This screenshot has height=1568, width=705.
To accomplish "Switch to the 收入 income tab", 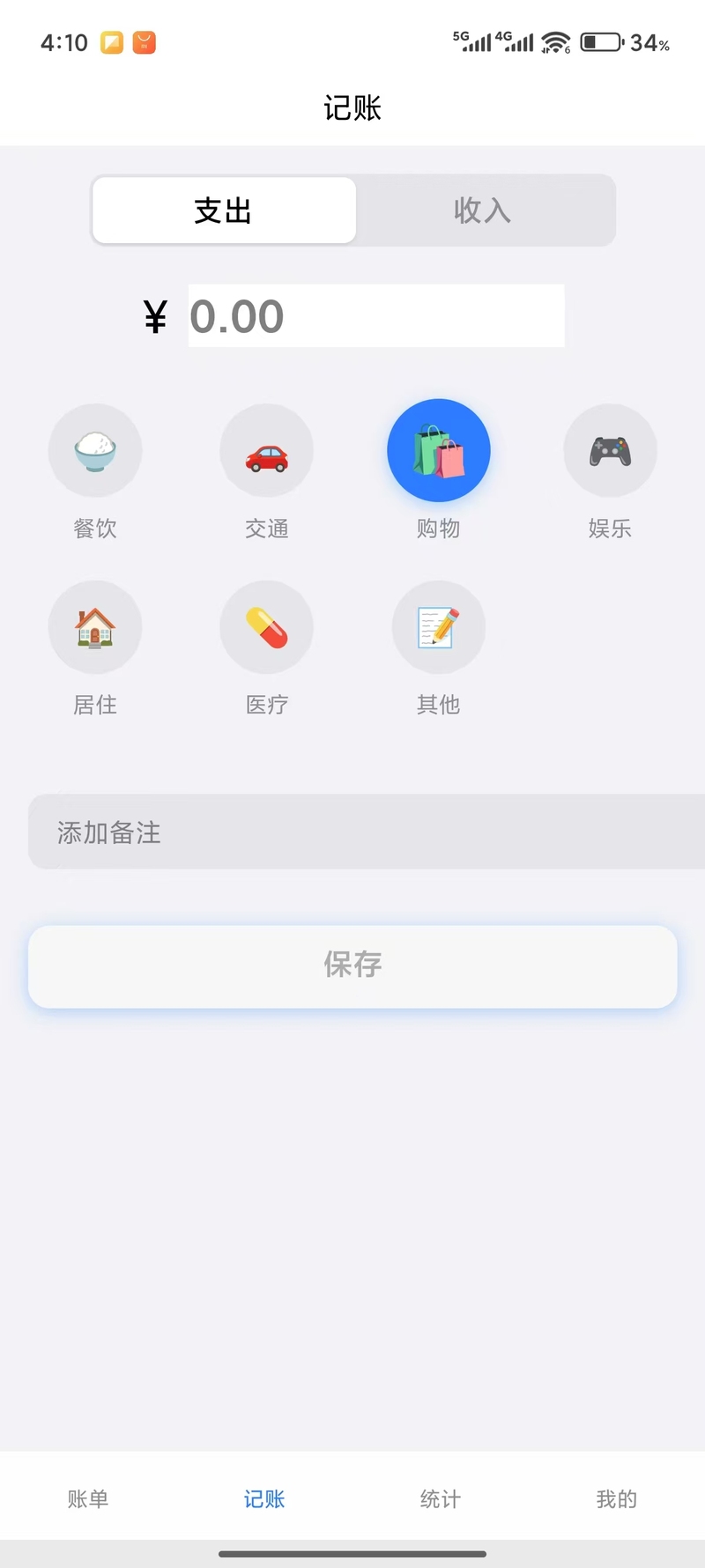I will pyautogui.click(x=483, y=211).
